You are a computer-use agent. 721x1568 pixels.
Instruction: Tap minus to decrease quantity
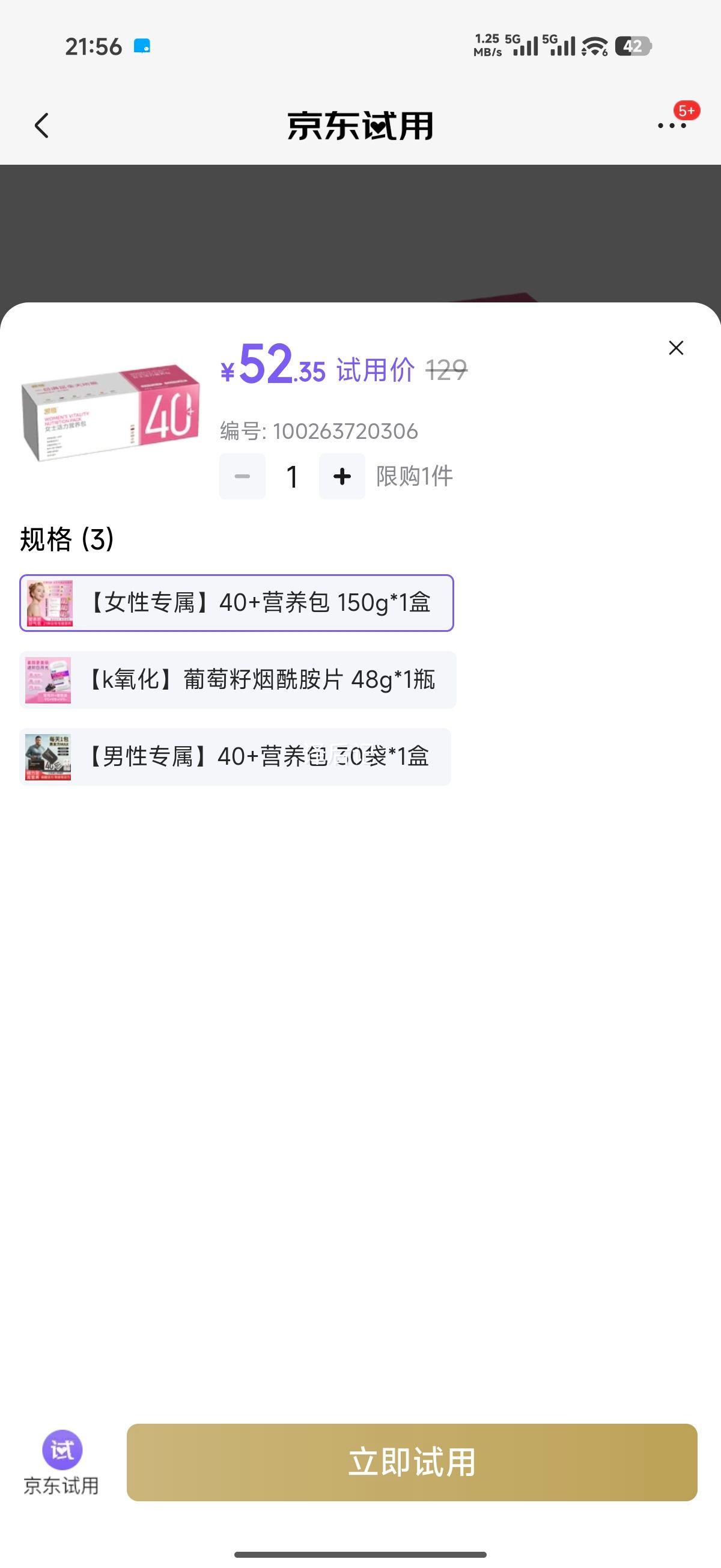(242, 477)
